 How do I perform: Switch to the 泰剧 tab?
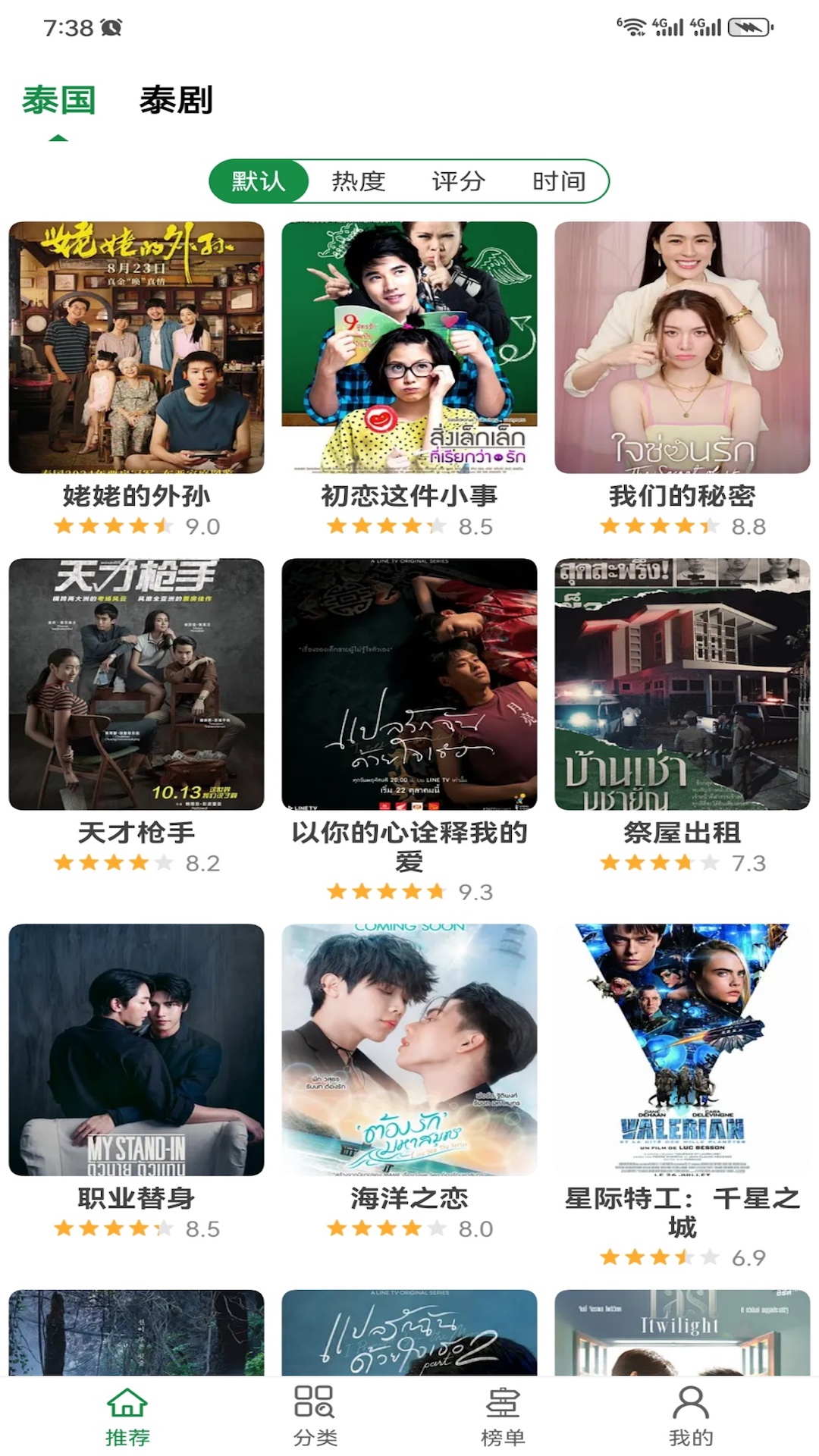click(176, 99)
